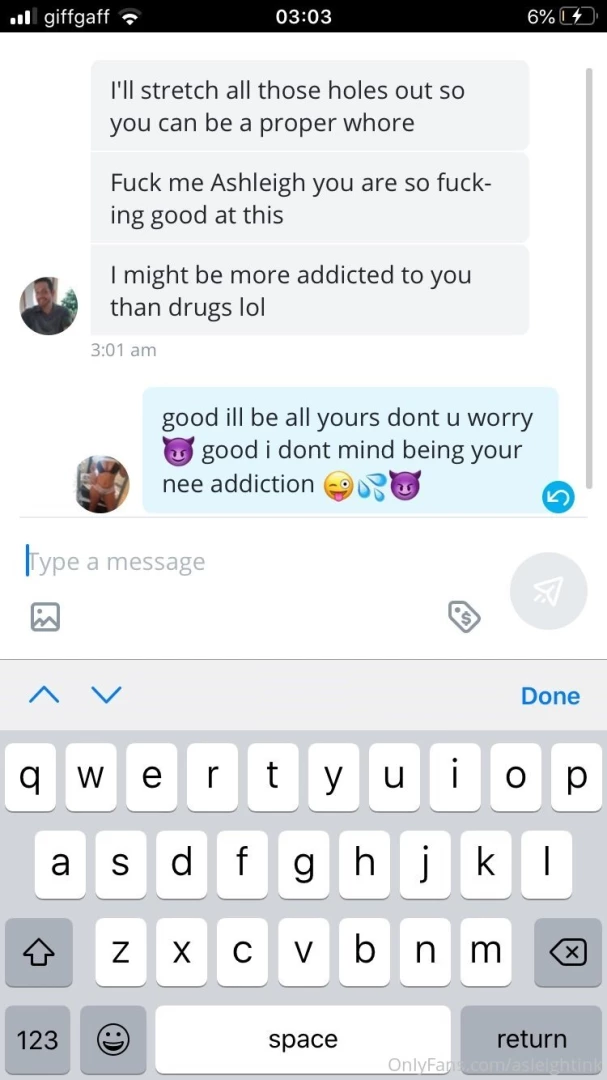Image resolution: width=607 pixels, height=1080 pixels.
Task: Tap Done to close keyboard
Action: [x=550, y=696]
